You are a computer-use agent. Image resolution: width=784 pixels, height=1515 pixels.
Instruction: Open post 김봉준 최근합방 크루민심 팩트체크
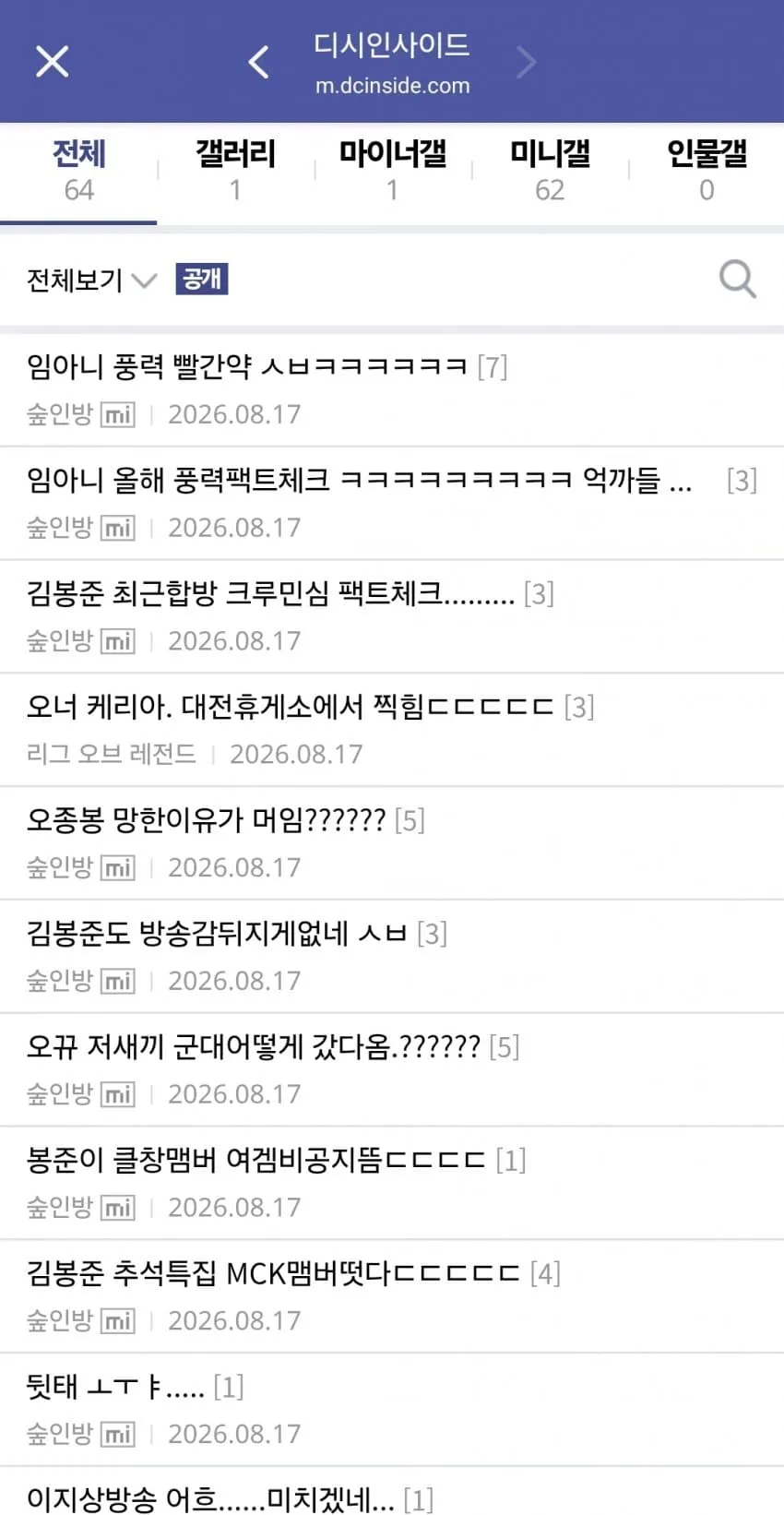[392, 616]
